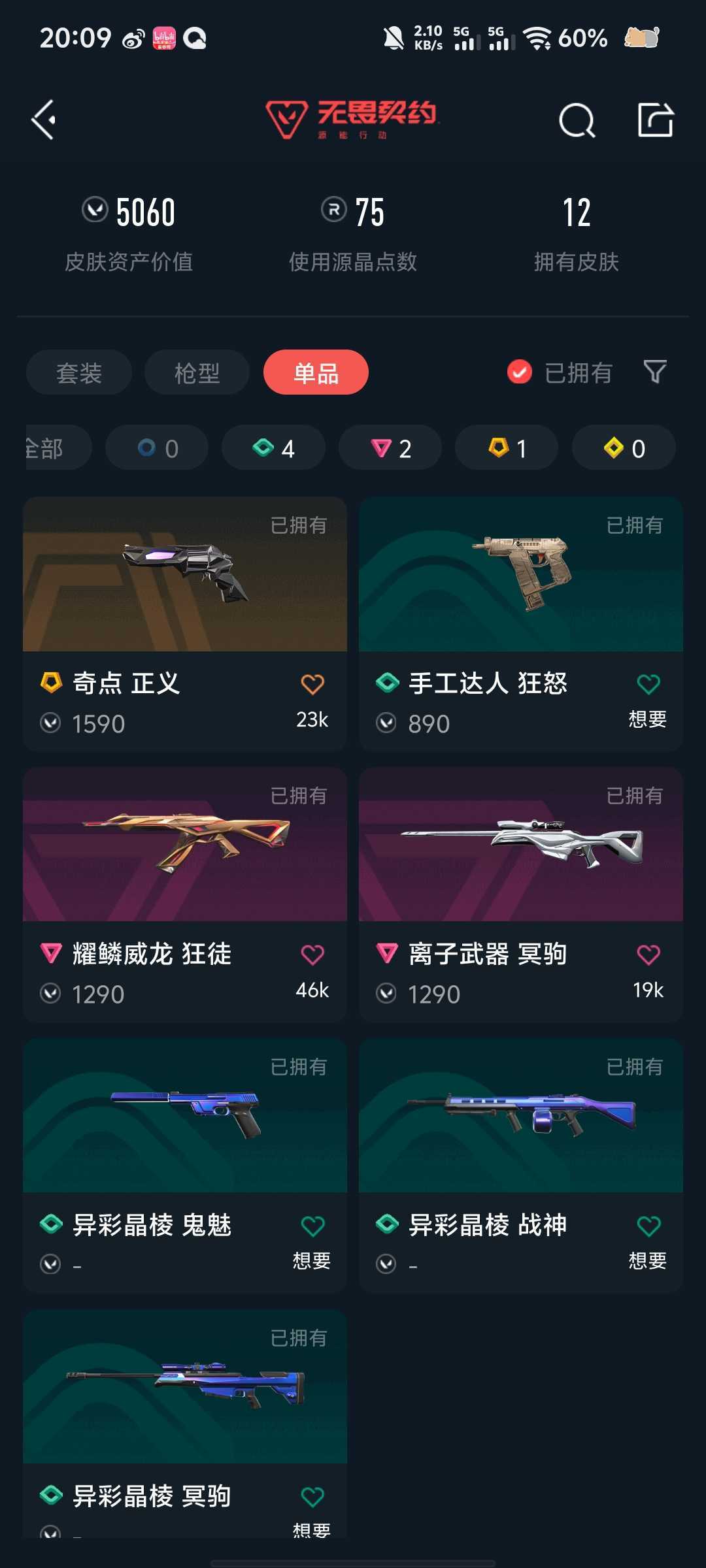The image size is (706, 1568).
Task: Open the 异彩晶棱 鬼魅 skin card
Action: point(185,1166)
